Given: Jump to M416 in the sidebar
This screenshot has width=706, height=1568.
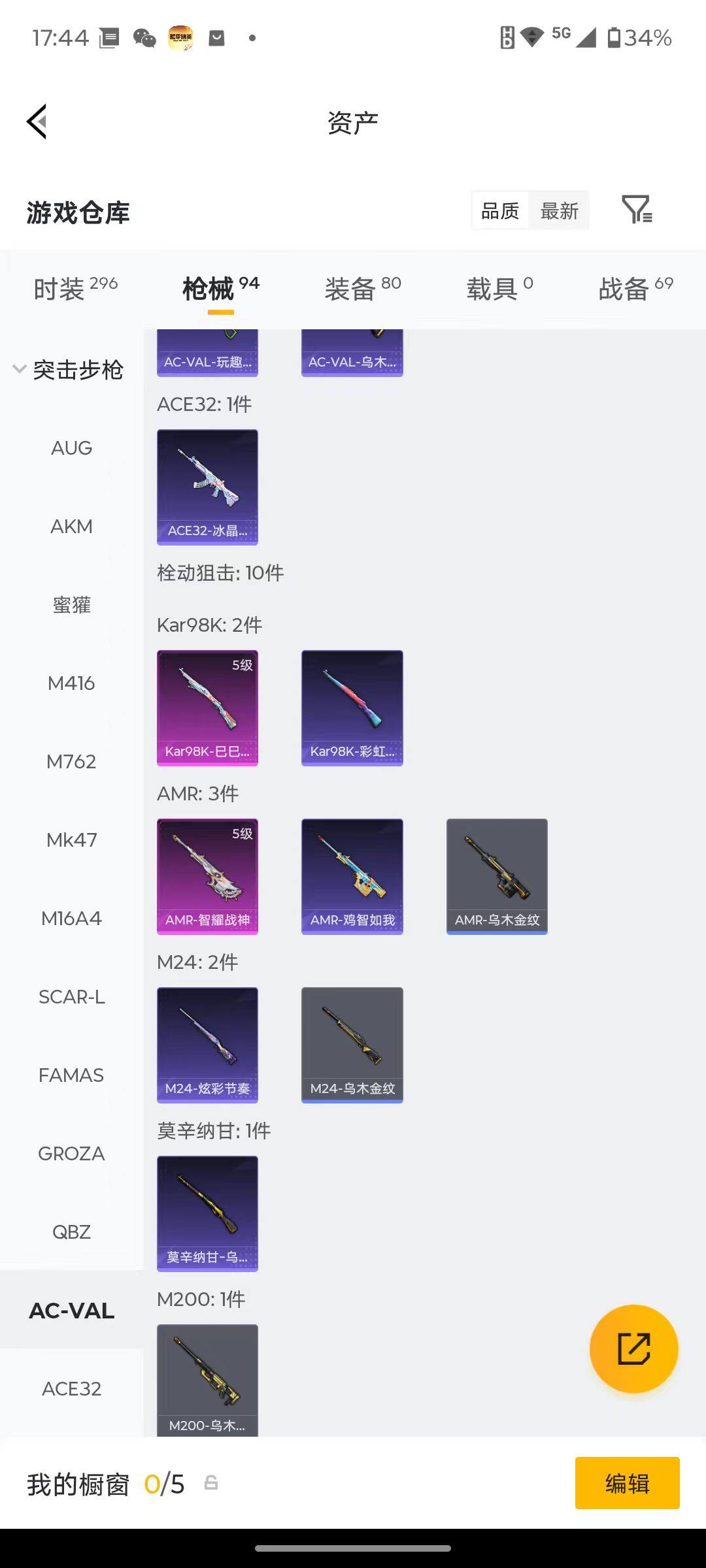Looking at the screenshot, I should 71,683.
